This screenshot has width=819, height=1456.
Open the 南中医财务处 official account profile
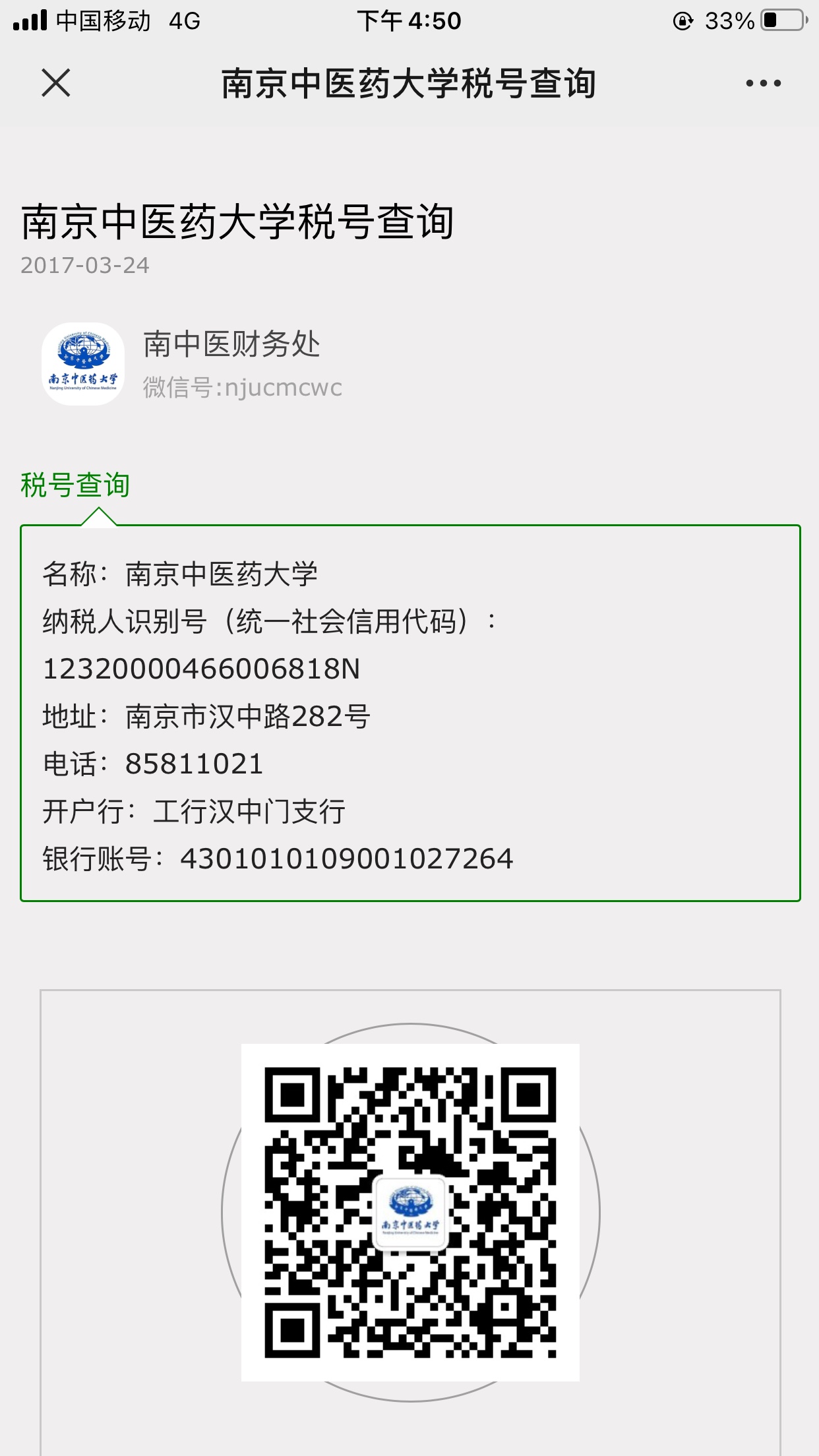(x=231, y=345)
